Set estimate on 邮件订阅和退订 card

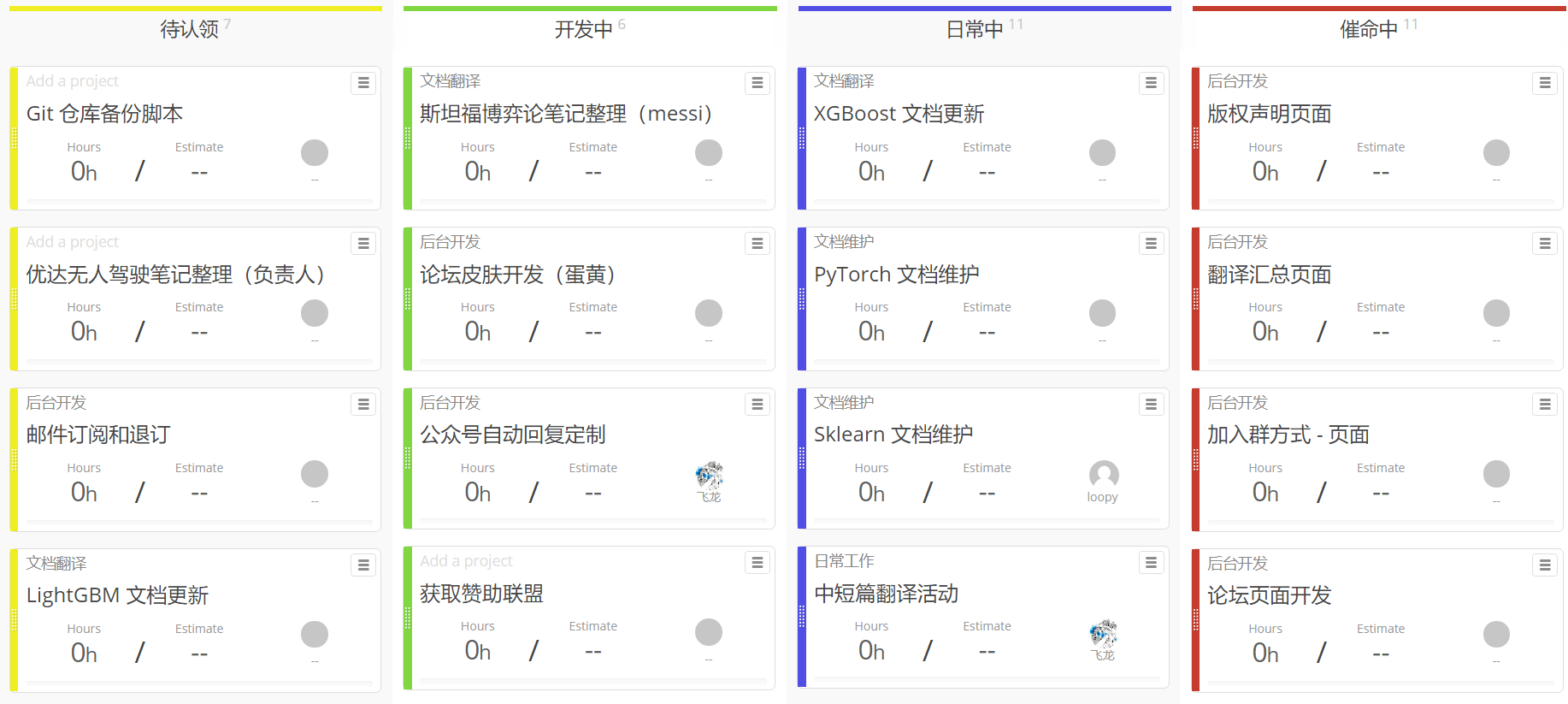(x=199, y=494)
